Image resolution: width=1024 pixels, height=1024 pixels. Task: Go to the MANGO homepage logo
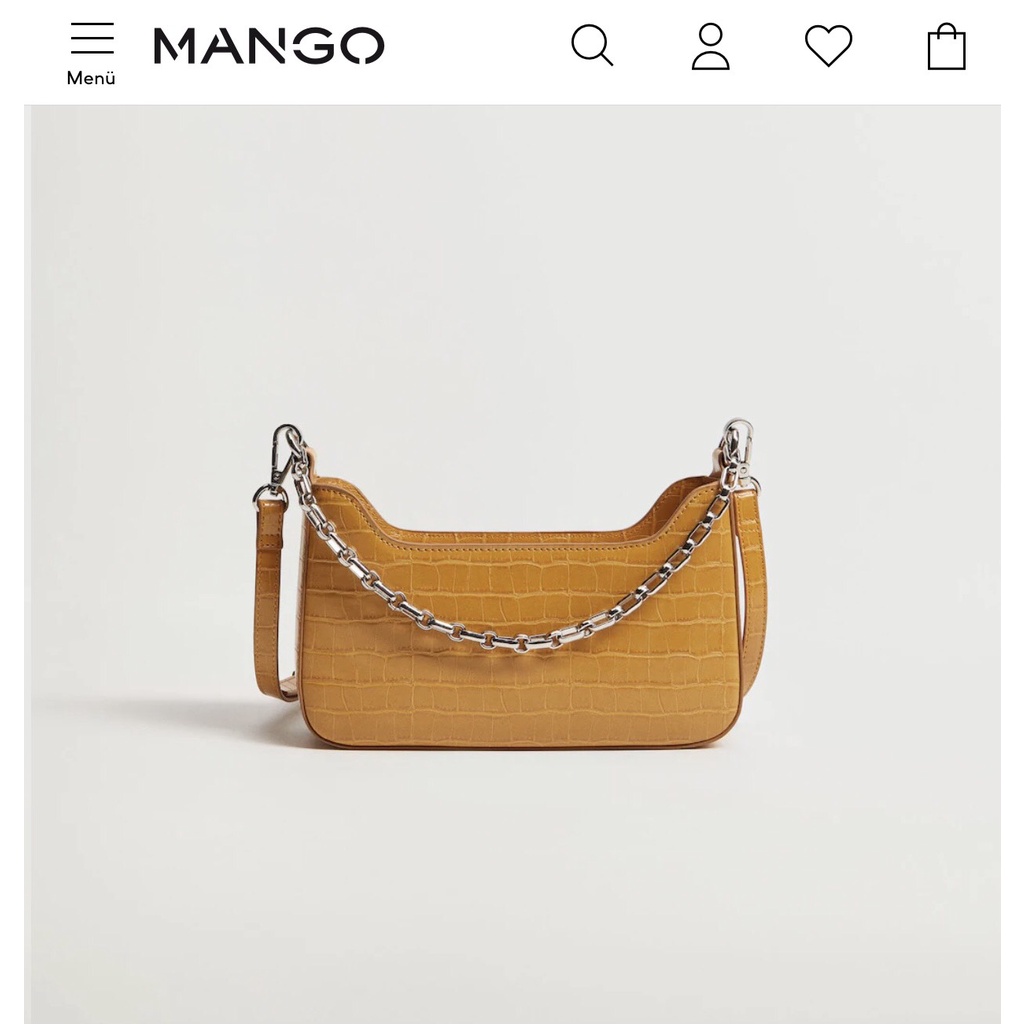(268, 46)
